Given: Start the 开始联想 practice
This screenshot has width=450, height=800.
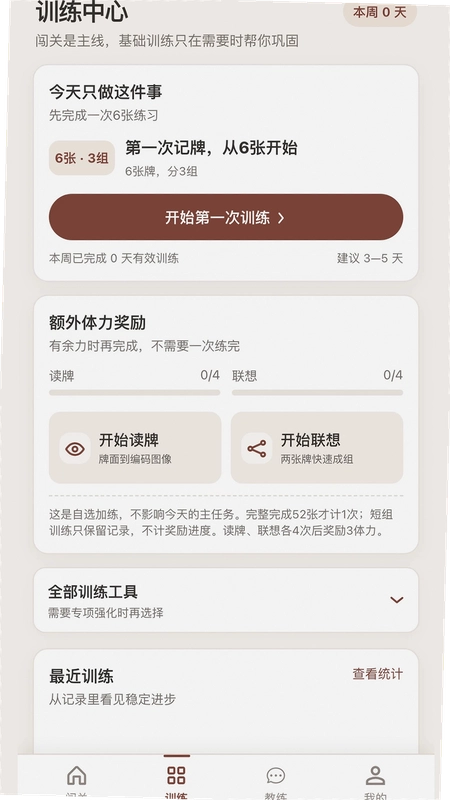Looking at the screenshot, I should point(317,447).
